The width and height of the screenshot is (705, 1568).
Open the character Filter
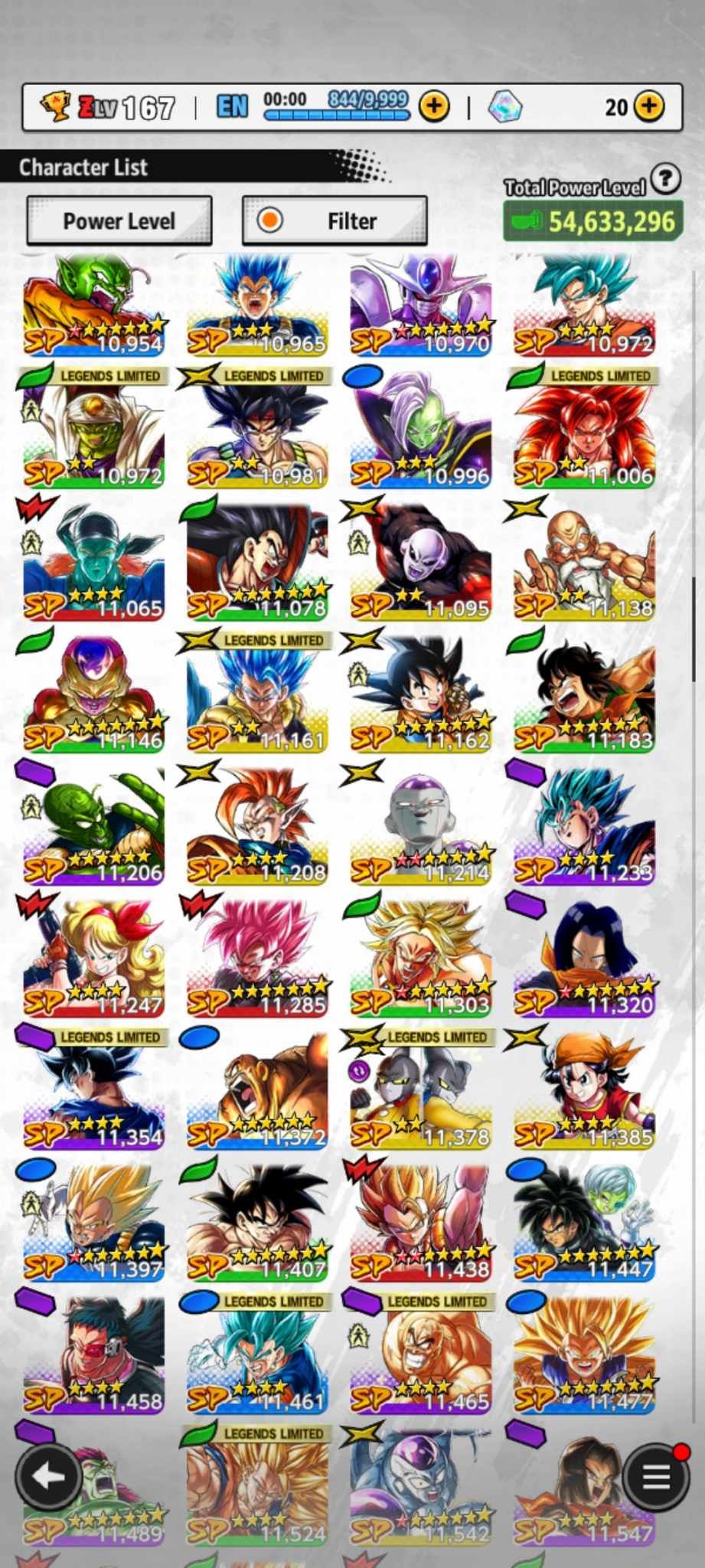[335, 221]
